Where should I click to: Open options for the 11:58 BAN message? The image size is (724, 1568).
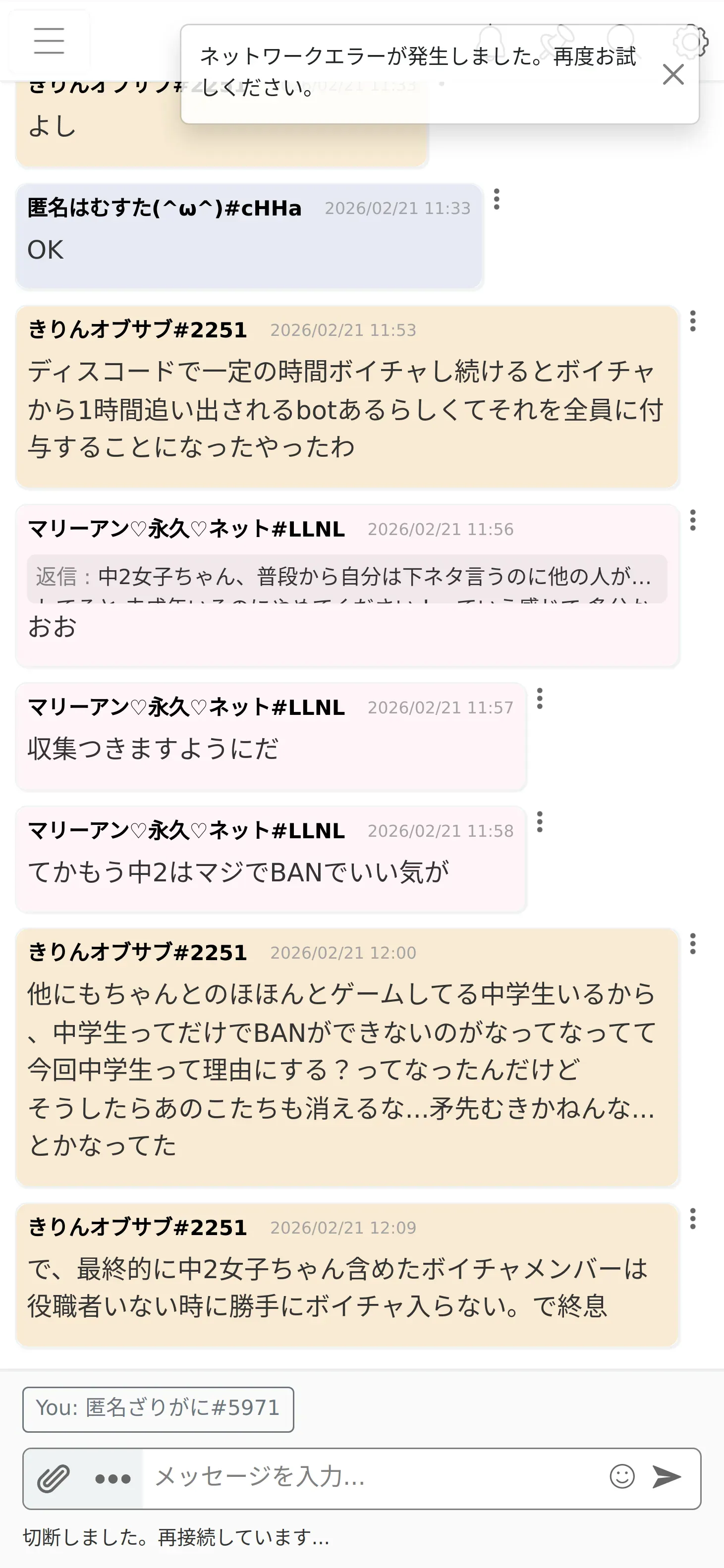tap(540, 822)
